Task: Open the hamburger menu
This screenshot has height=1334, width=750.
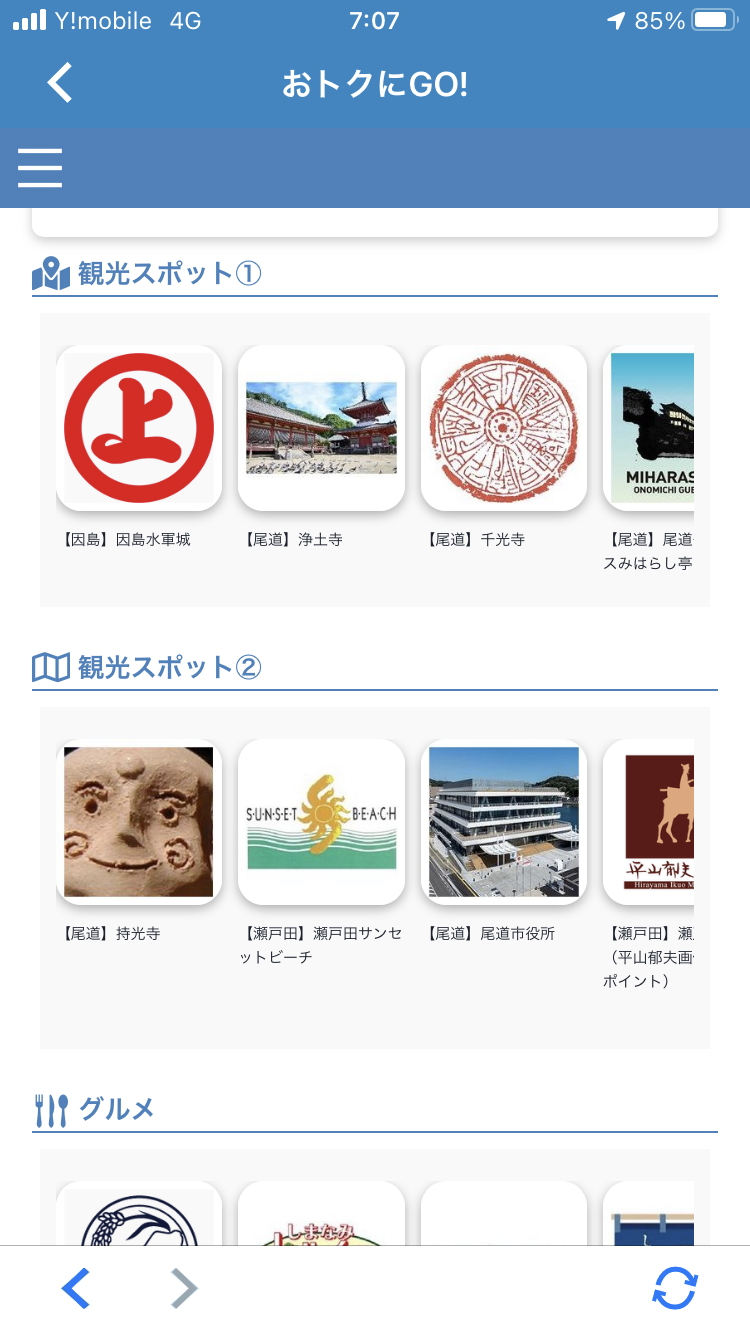Action: (x=40, y=167)
